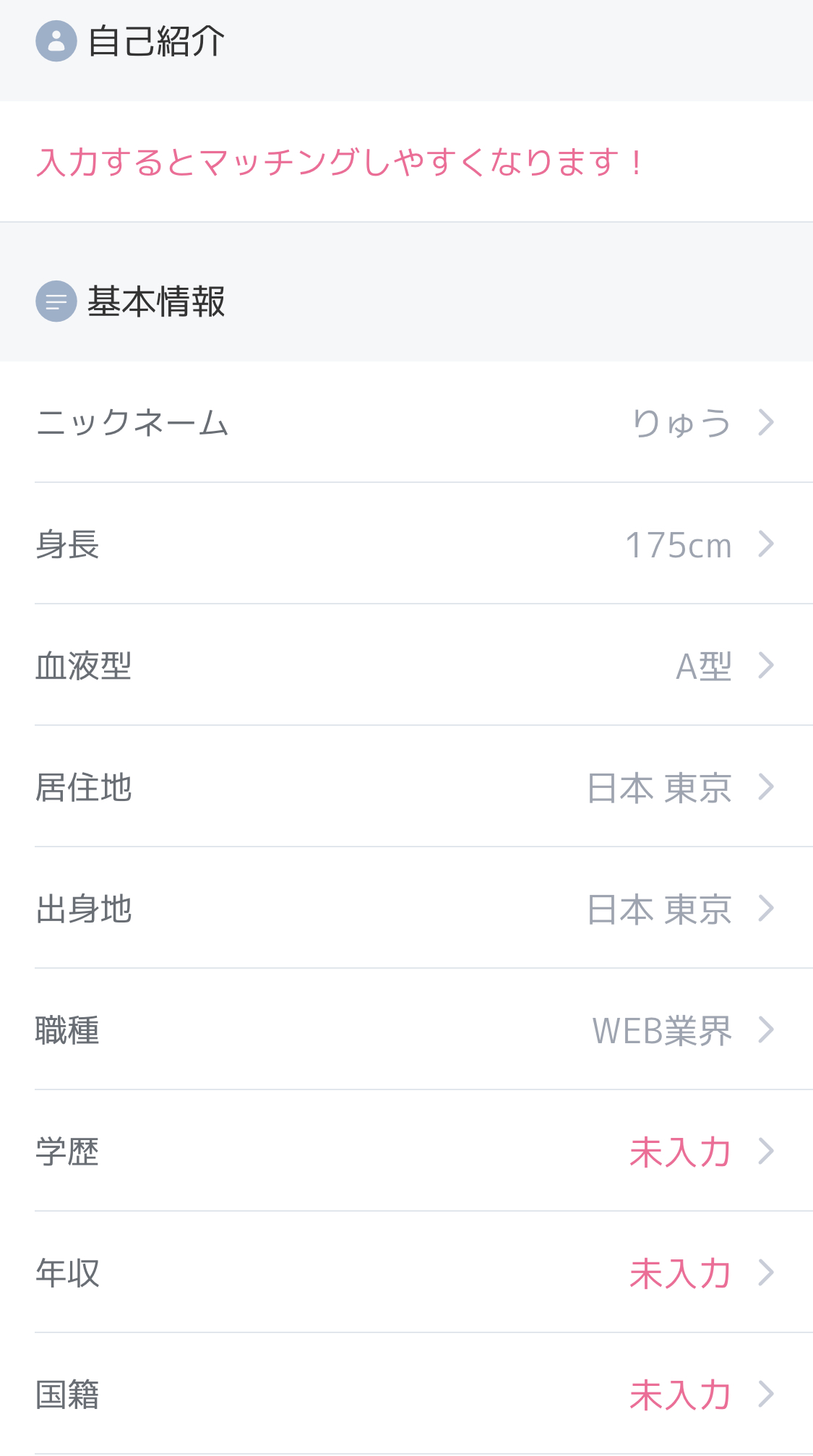
Task: Tap the pink self-introduction prompt
Action: coord(340,162)
